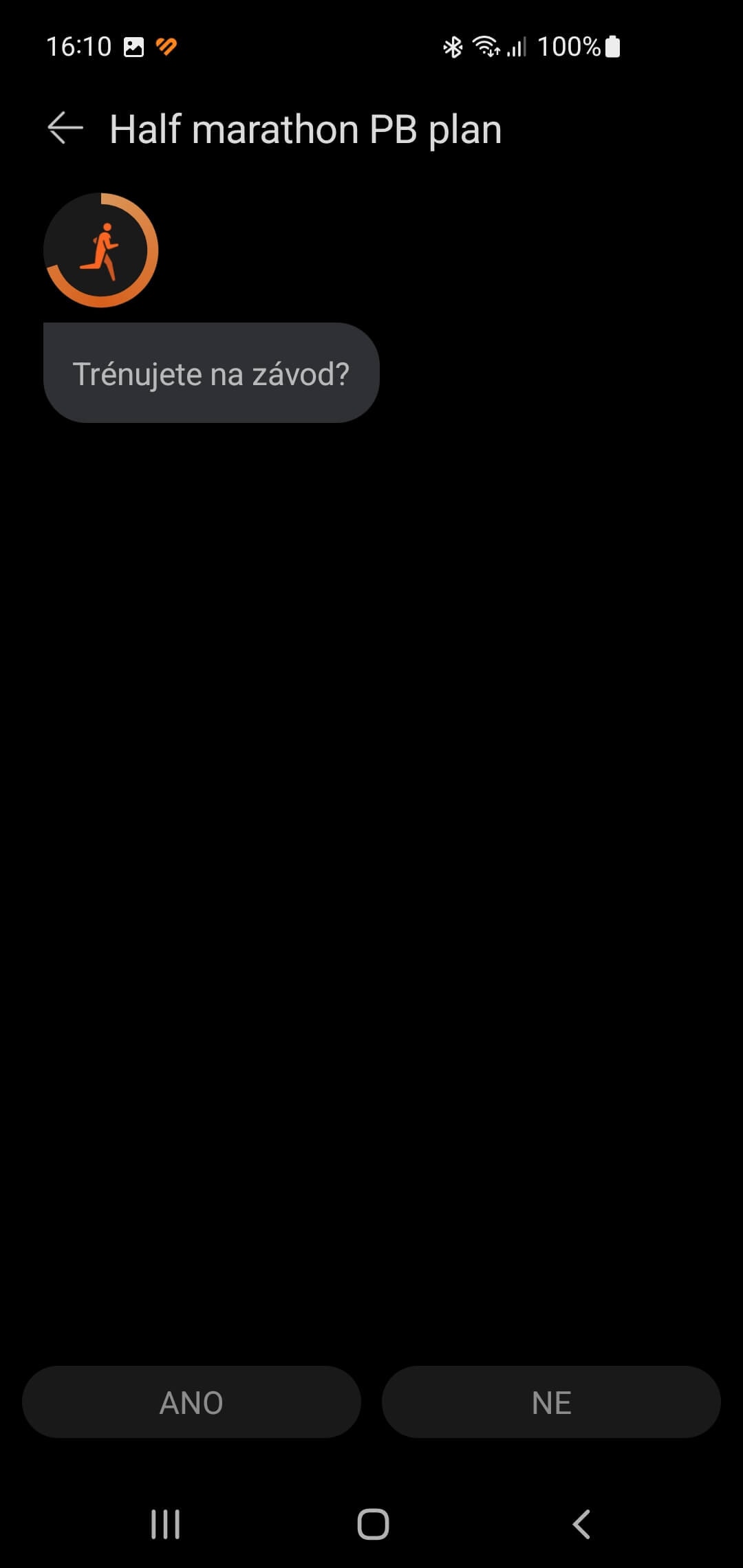
Task: Answer ANO to training for a race
Action: 191,1402
